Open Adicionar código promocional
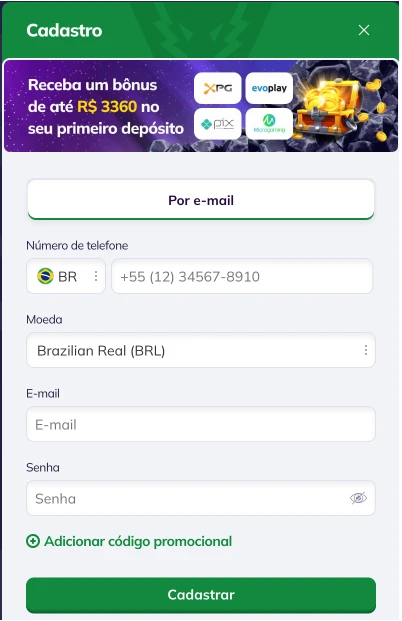 click(129, 541)
